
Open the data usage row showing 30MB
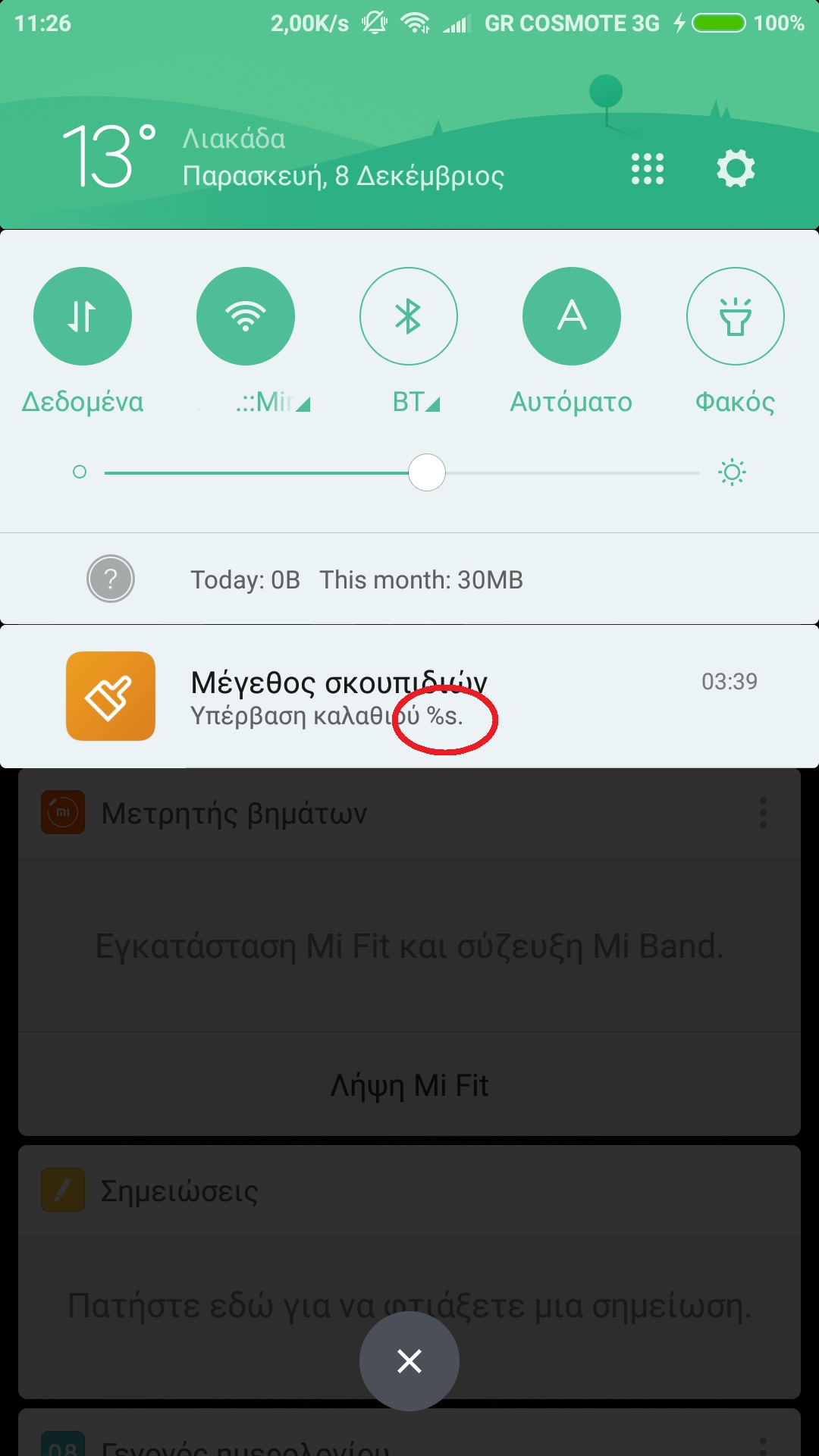pos(356,579)
